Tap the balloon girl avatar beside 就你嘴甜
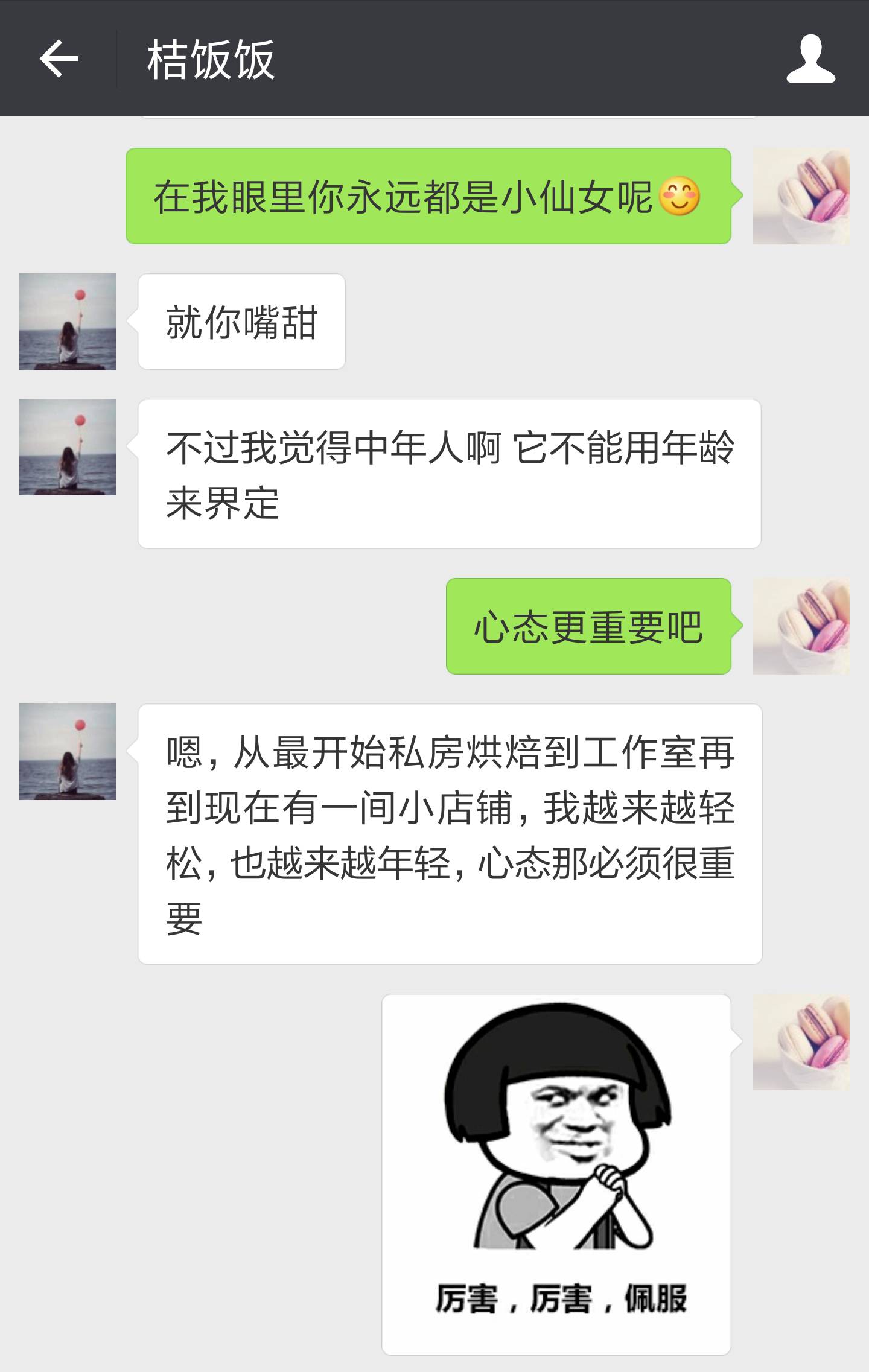Viewport: 869px width, 1372px height. [x=68, y=322]
